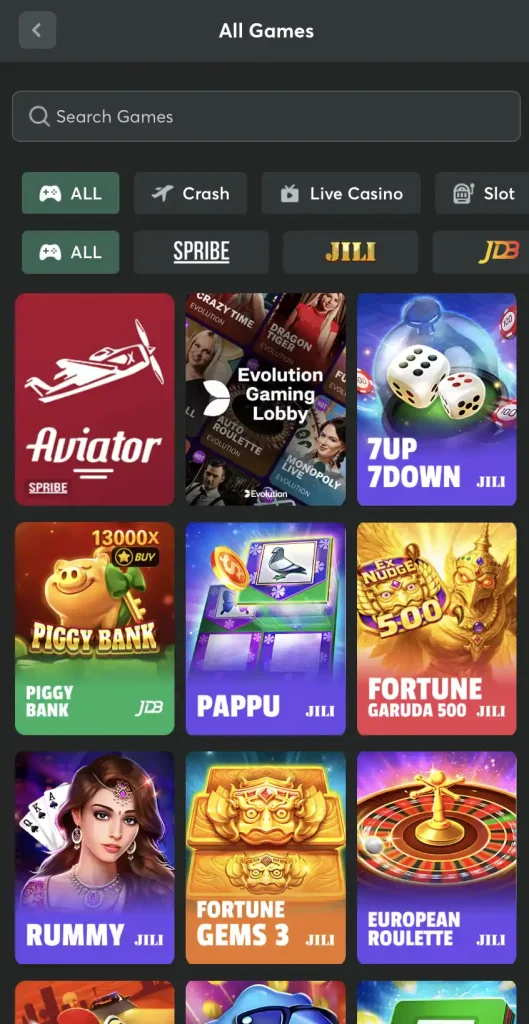Open the Piggy Bank game
The image size is (529, 1024).
[95, 628]
